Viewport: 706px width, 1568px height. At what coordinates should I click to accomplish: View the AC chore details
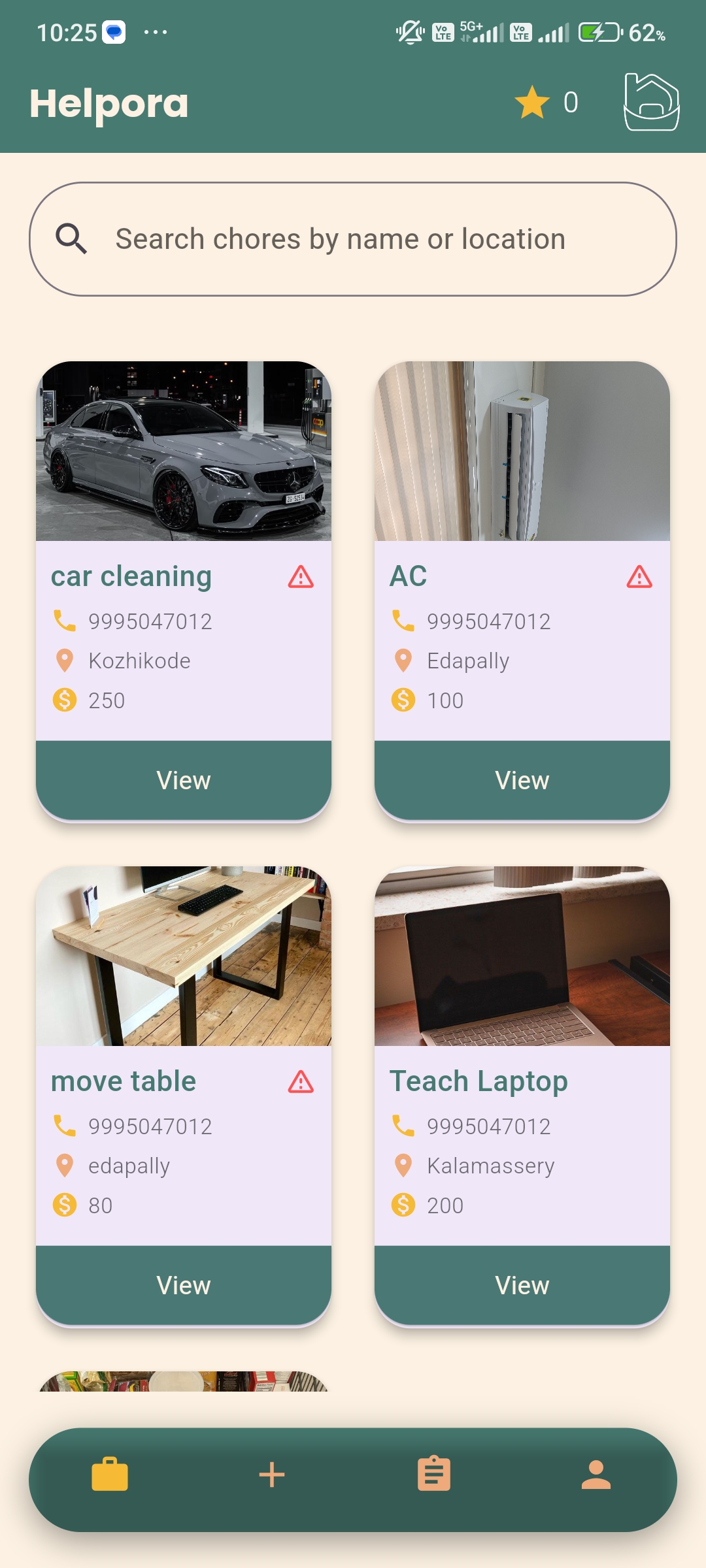(x=522, y=780)
